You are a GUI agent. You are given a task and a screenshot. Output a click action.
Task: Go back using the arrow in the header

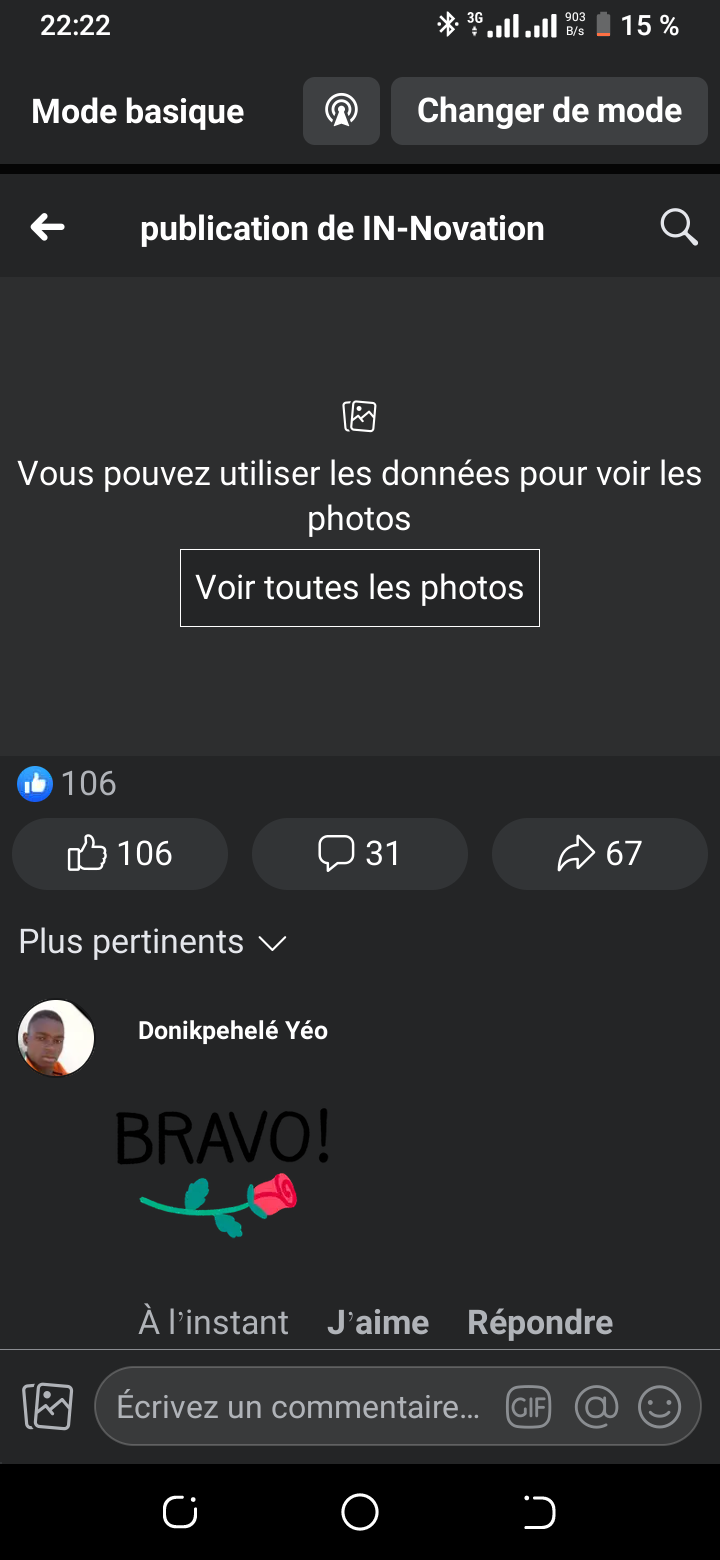point(48,228)
